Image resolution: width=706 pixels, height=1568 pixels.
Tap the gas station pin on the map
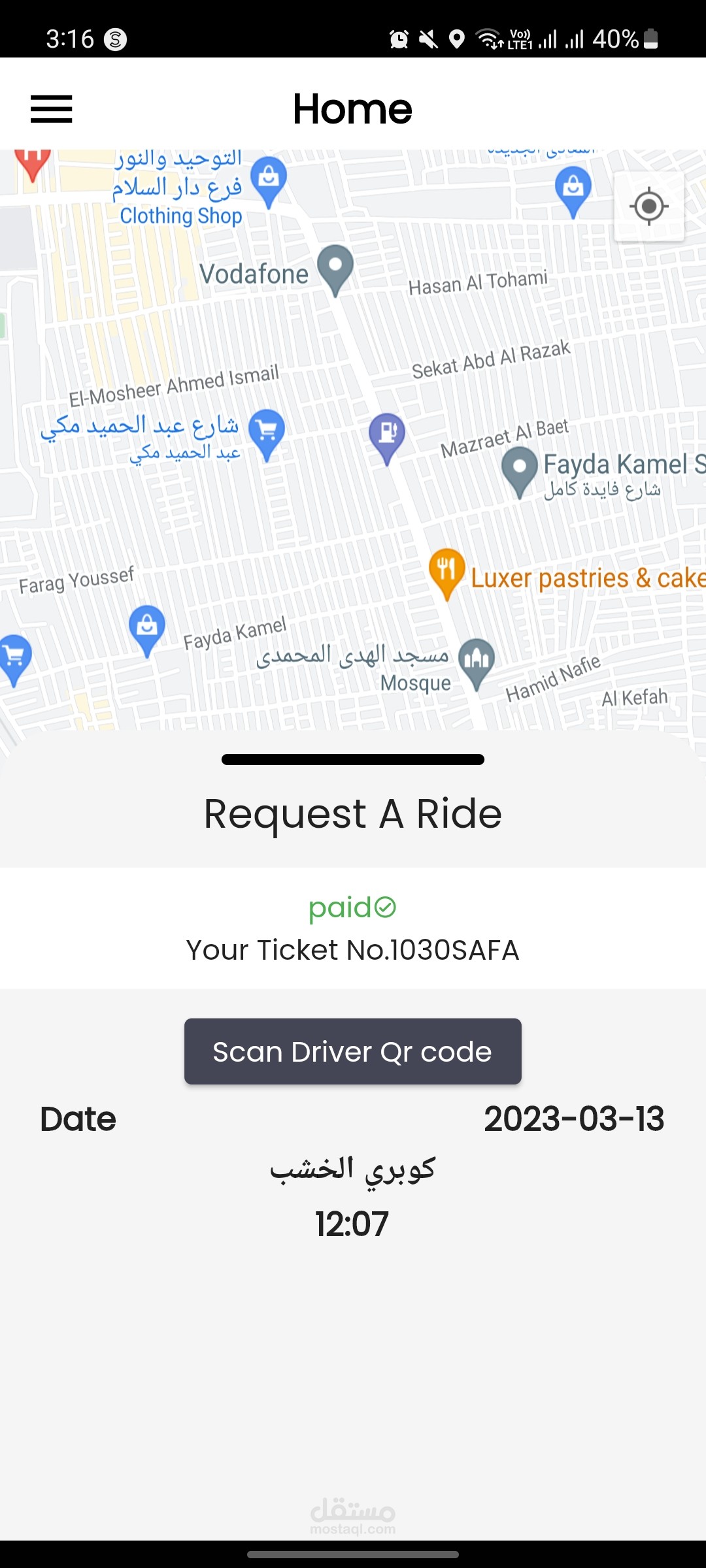click(x=387, y=434)
